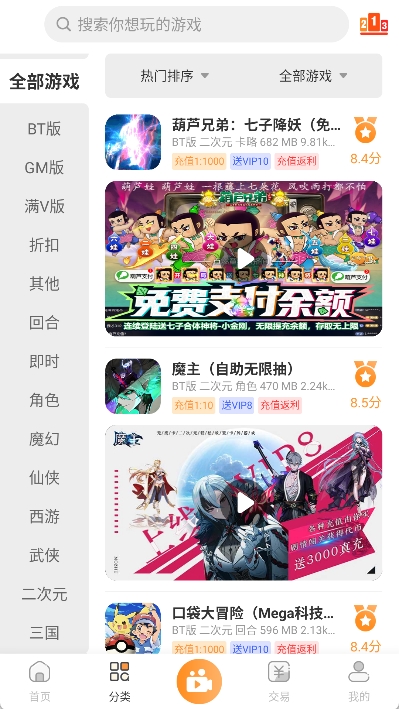Select the BT版 category
This screenshot has width=399, height=709.
pos(44,129)
